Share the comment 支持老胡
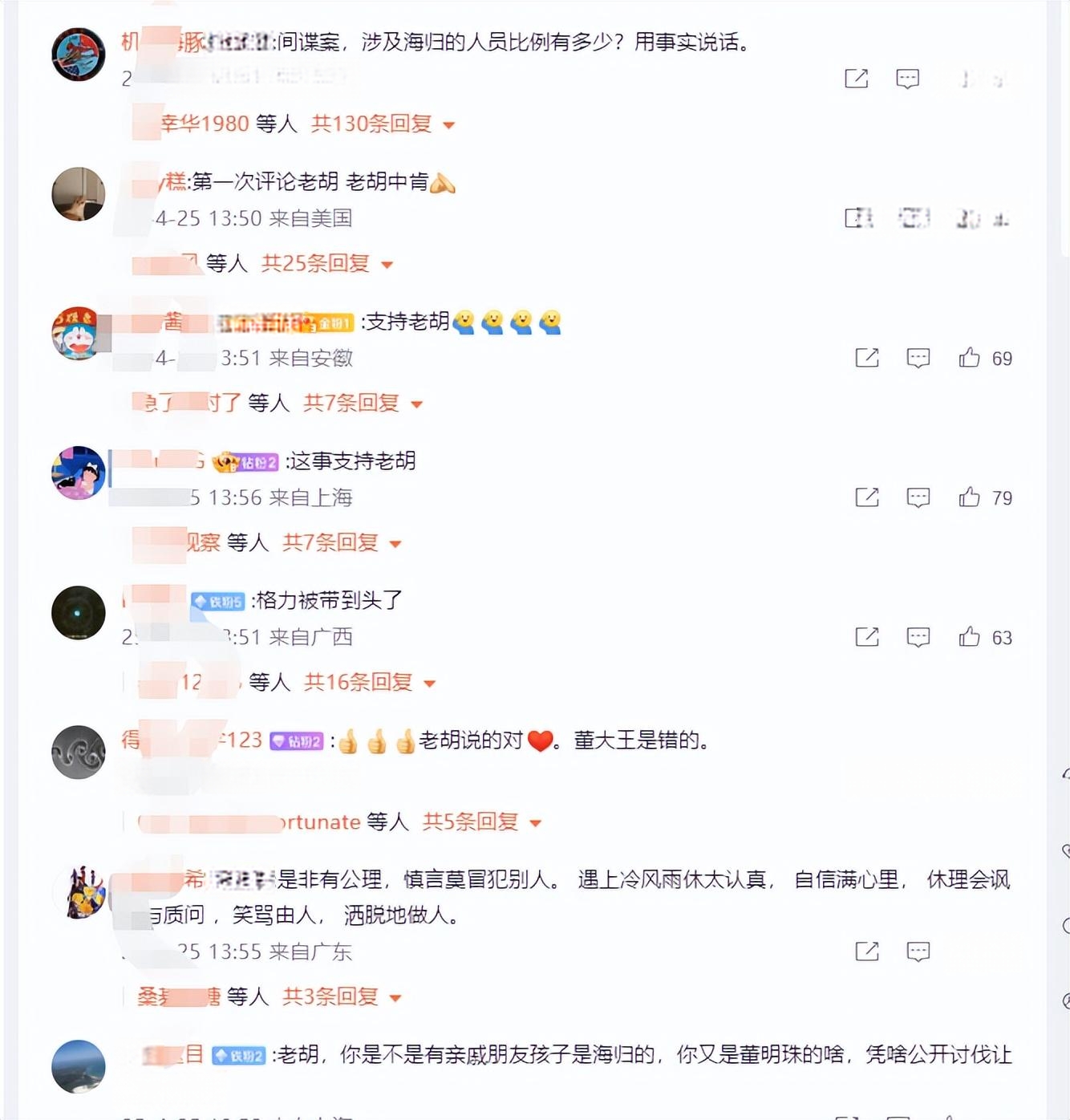 (x=867, y=358)
